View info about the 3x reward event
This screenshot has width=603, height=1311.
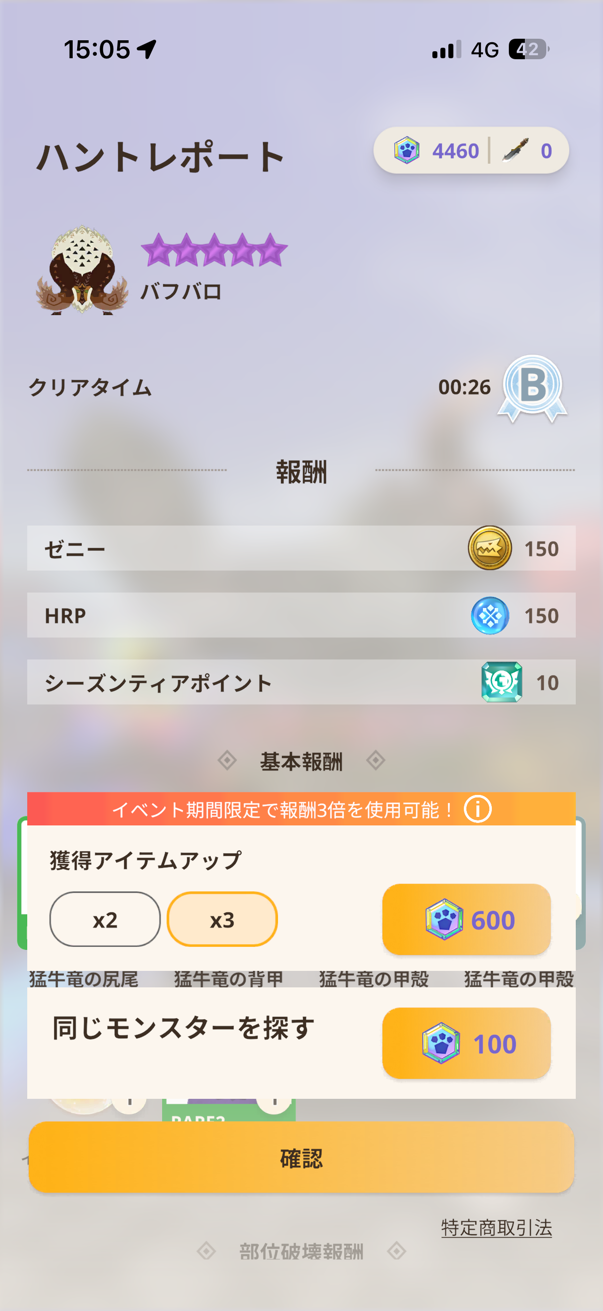pyautogui.click(x=478, y=809)
